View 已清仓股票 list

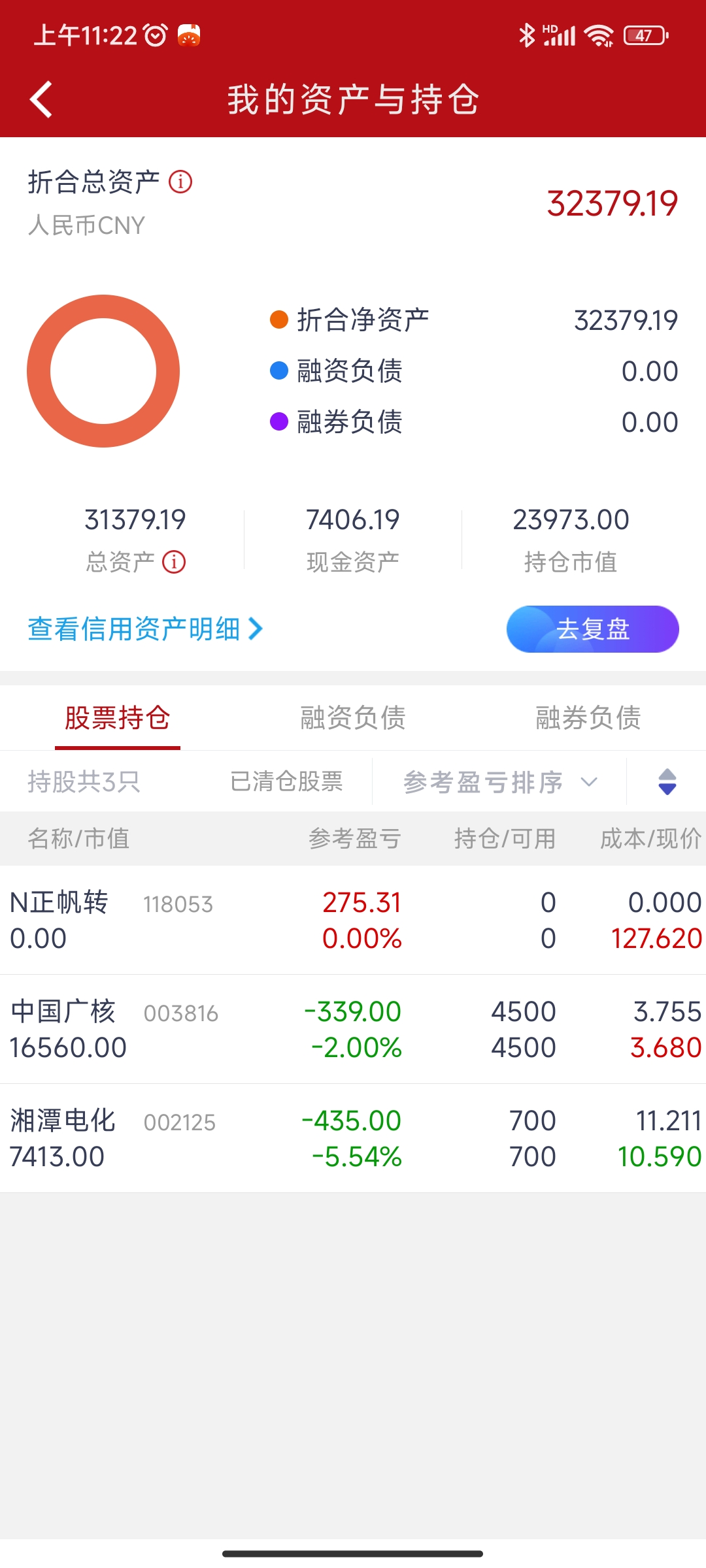(286, 781)
